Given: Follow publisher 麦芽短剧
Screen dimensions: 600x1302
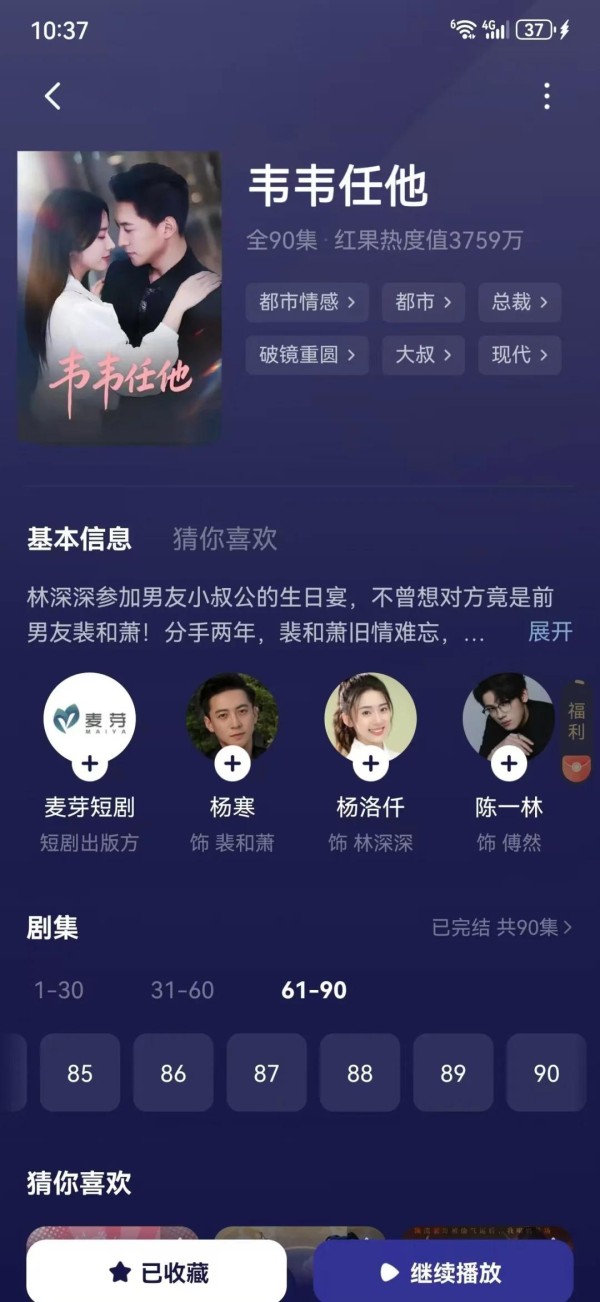Looking at the screenshot, I should pos(90,765).
